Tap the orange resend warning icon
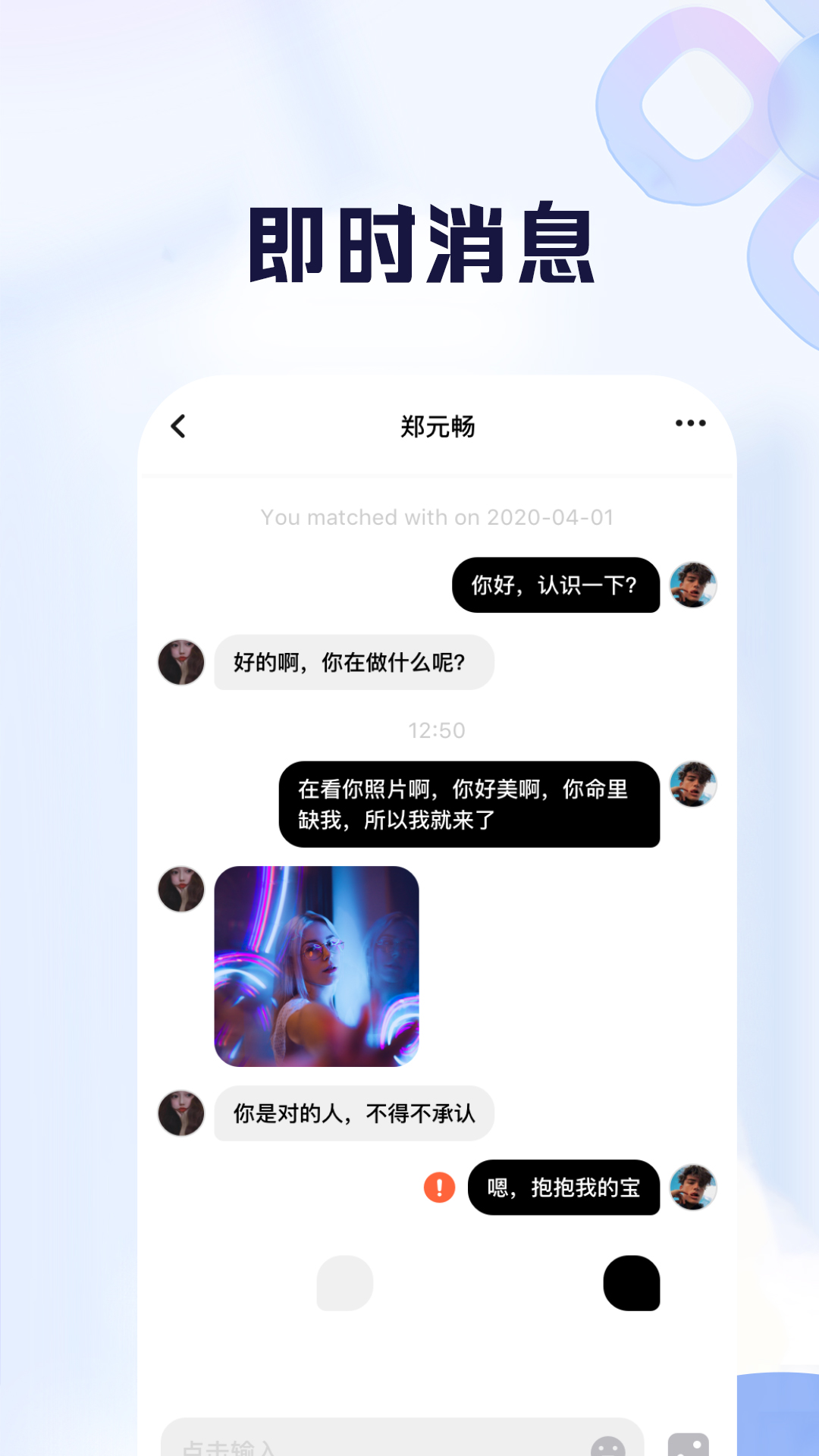 [438, 1188]
